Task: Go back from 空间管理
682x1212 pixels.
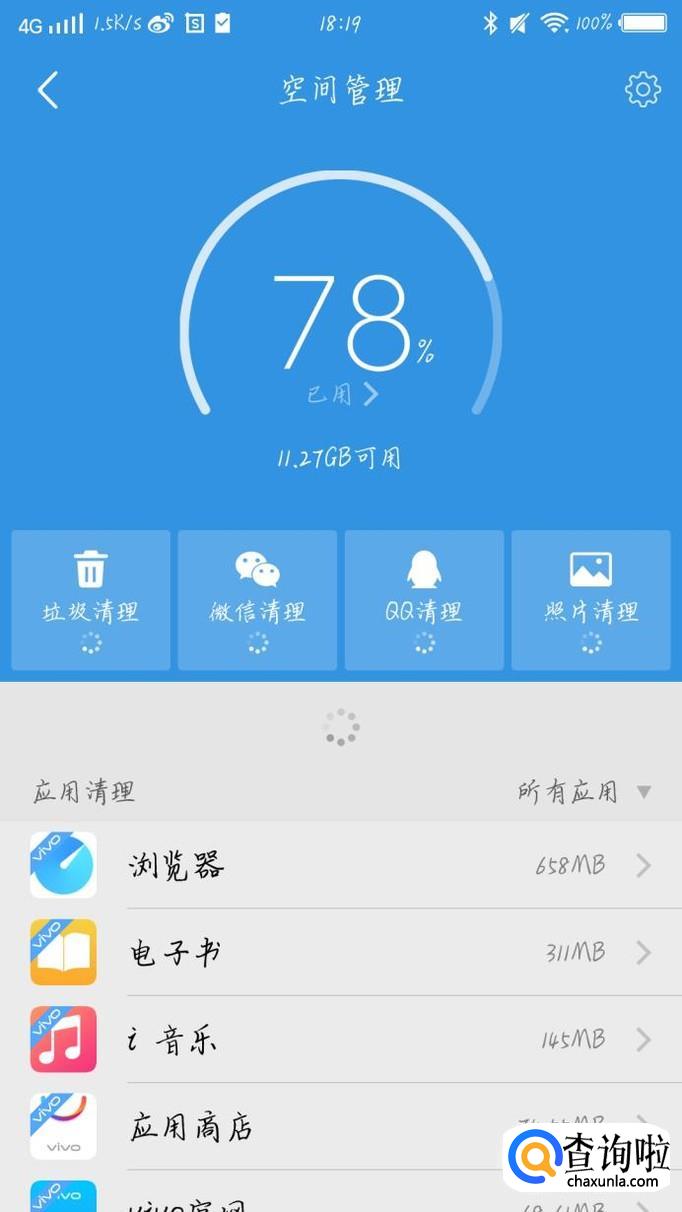Action: [x=48, y=90]
